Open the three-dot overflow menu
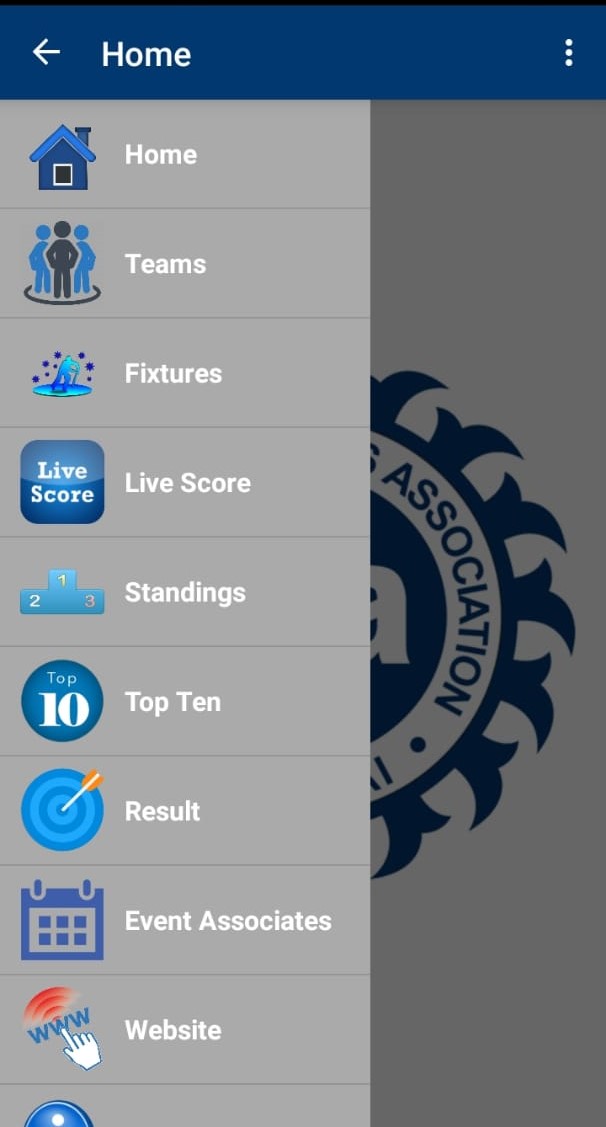 point(568,53)
